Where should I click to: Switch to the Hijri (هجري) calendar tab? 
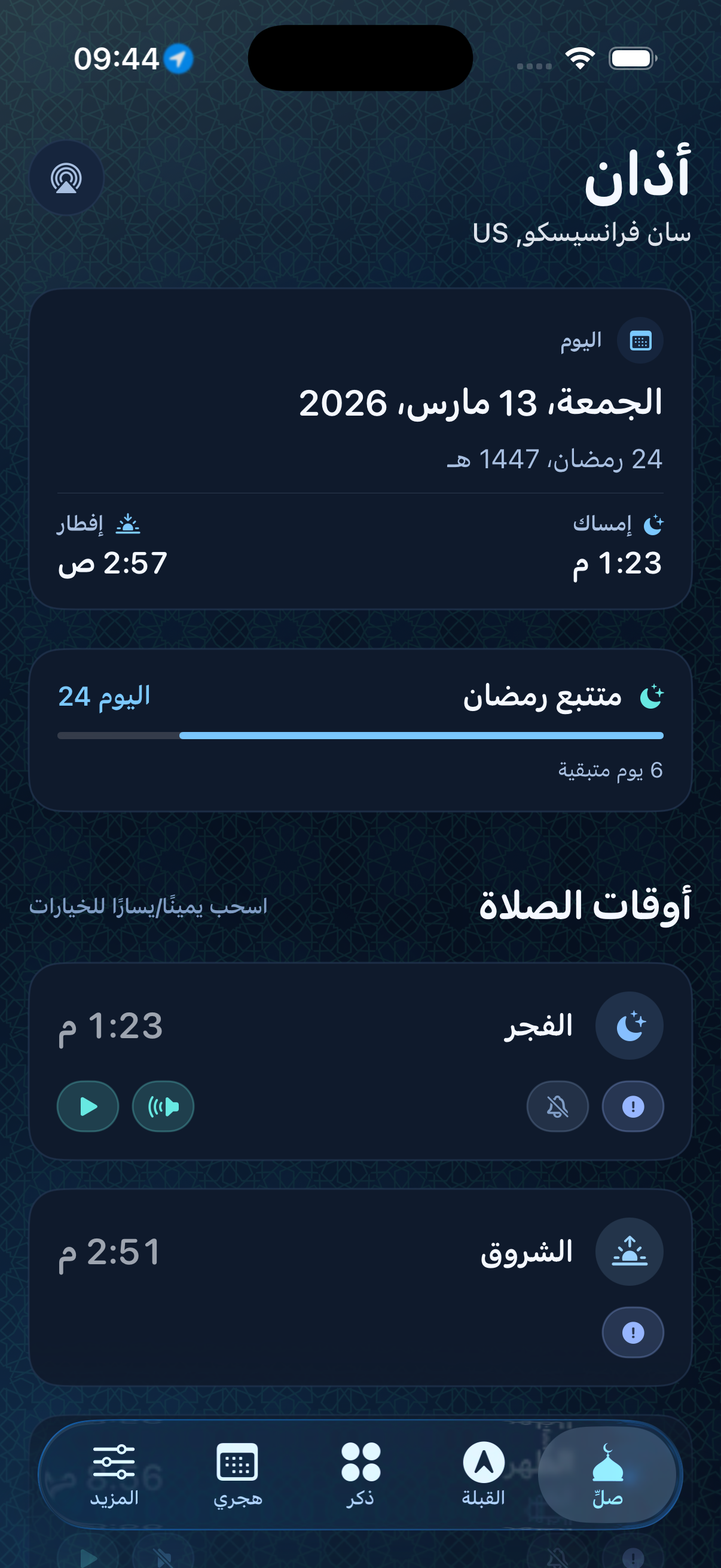[x=237, y=1474]
